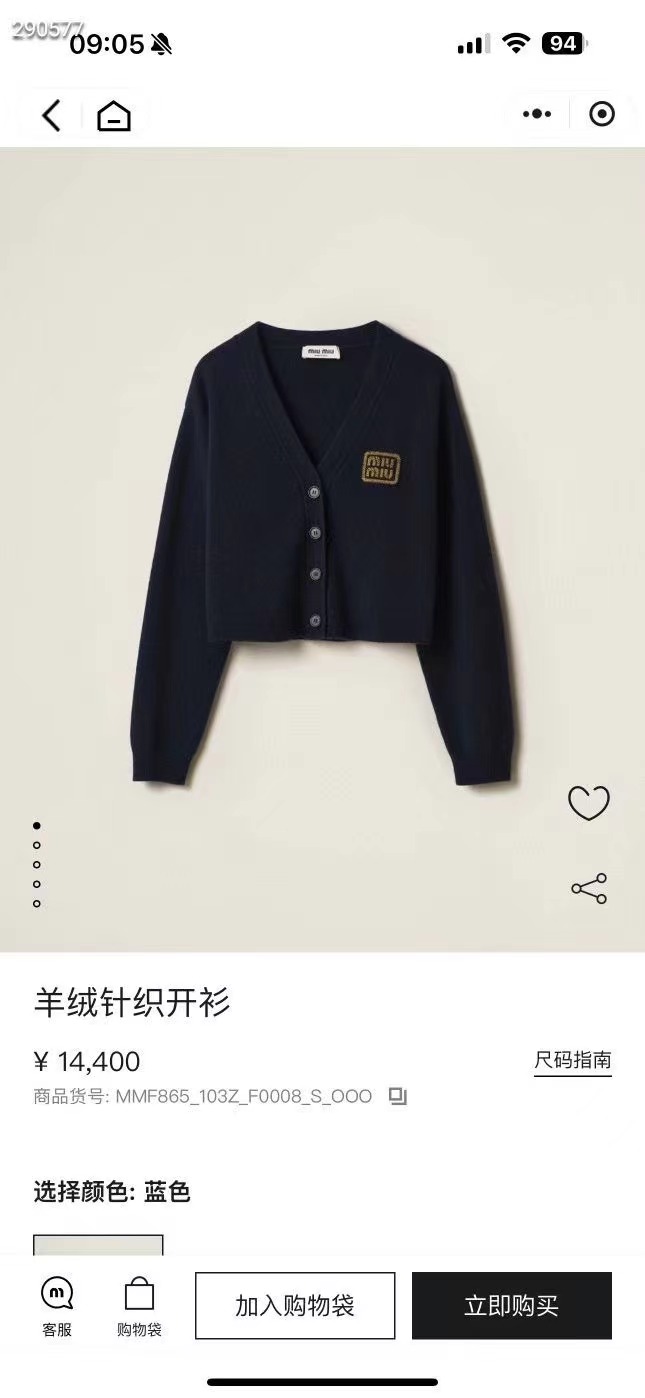This screenshot has width=645, height=1398.
Task: Open the three-dot more menu
Action: (537, 114)
